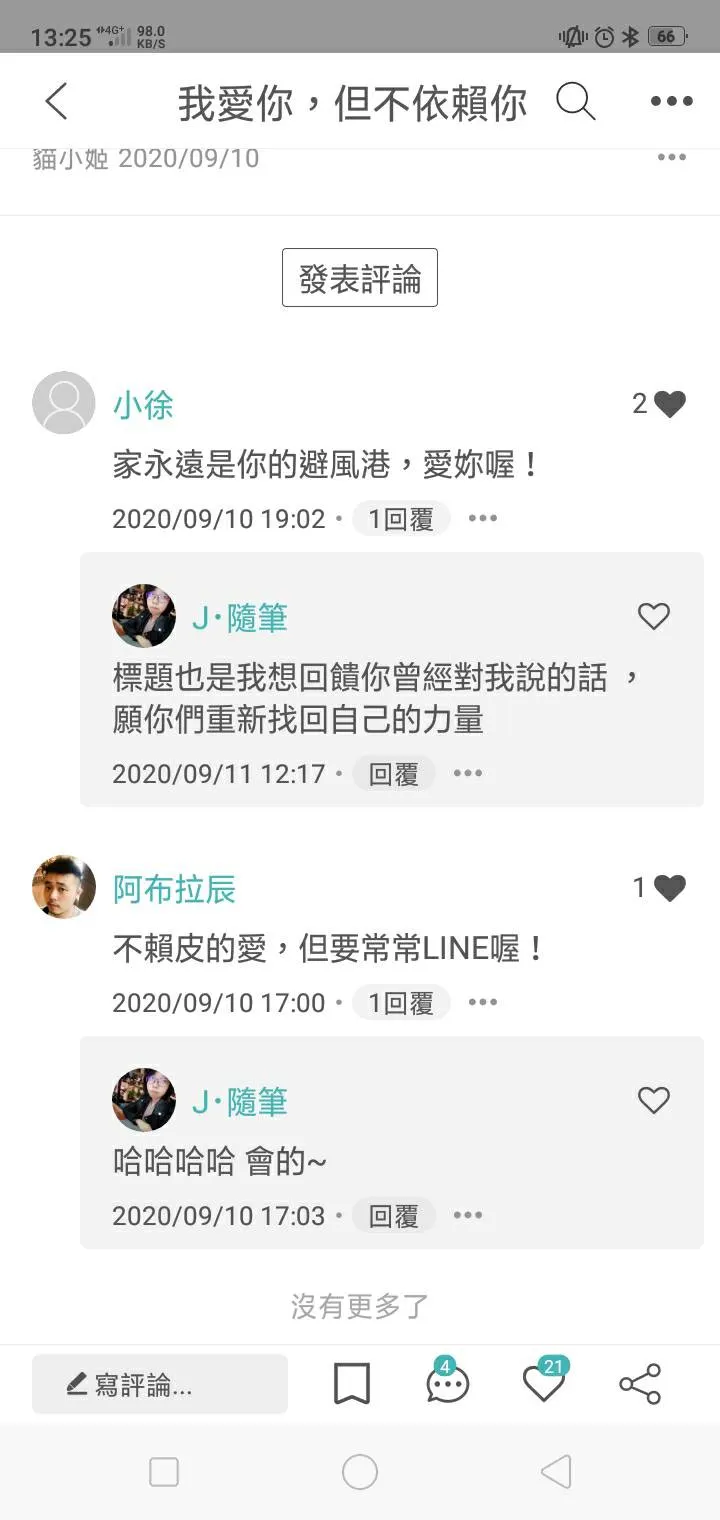Like J·隨筆's reply to 小徐
720x1520 pixels.
click(x=653, y=616)
